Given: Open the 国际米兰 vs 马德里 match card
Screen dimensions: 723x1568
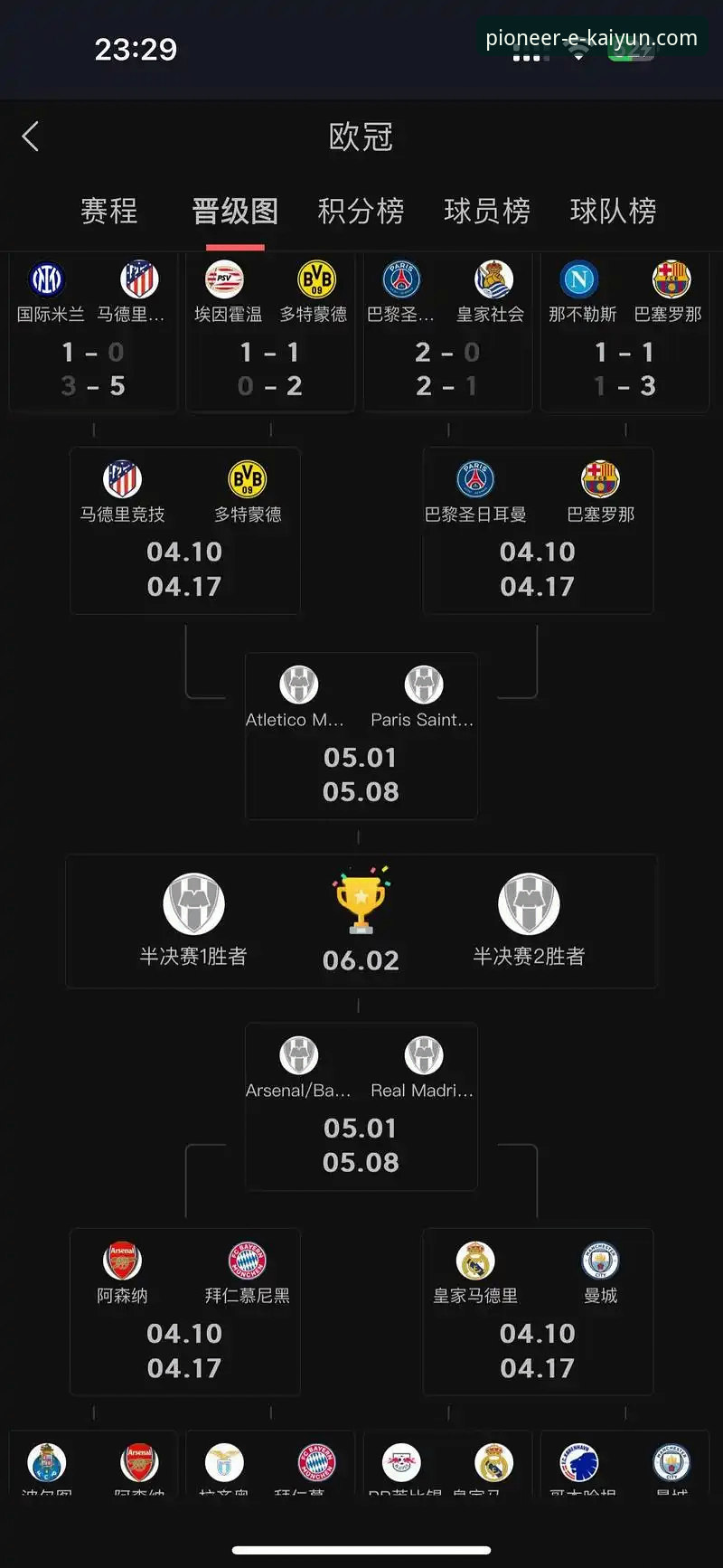Looking at the screenshot, I should click(x=93, y=335).
